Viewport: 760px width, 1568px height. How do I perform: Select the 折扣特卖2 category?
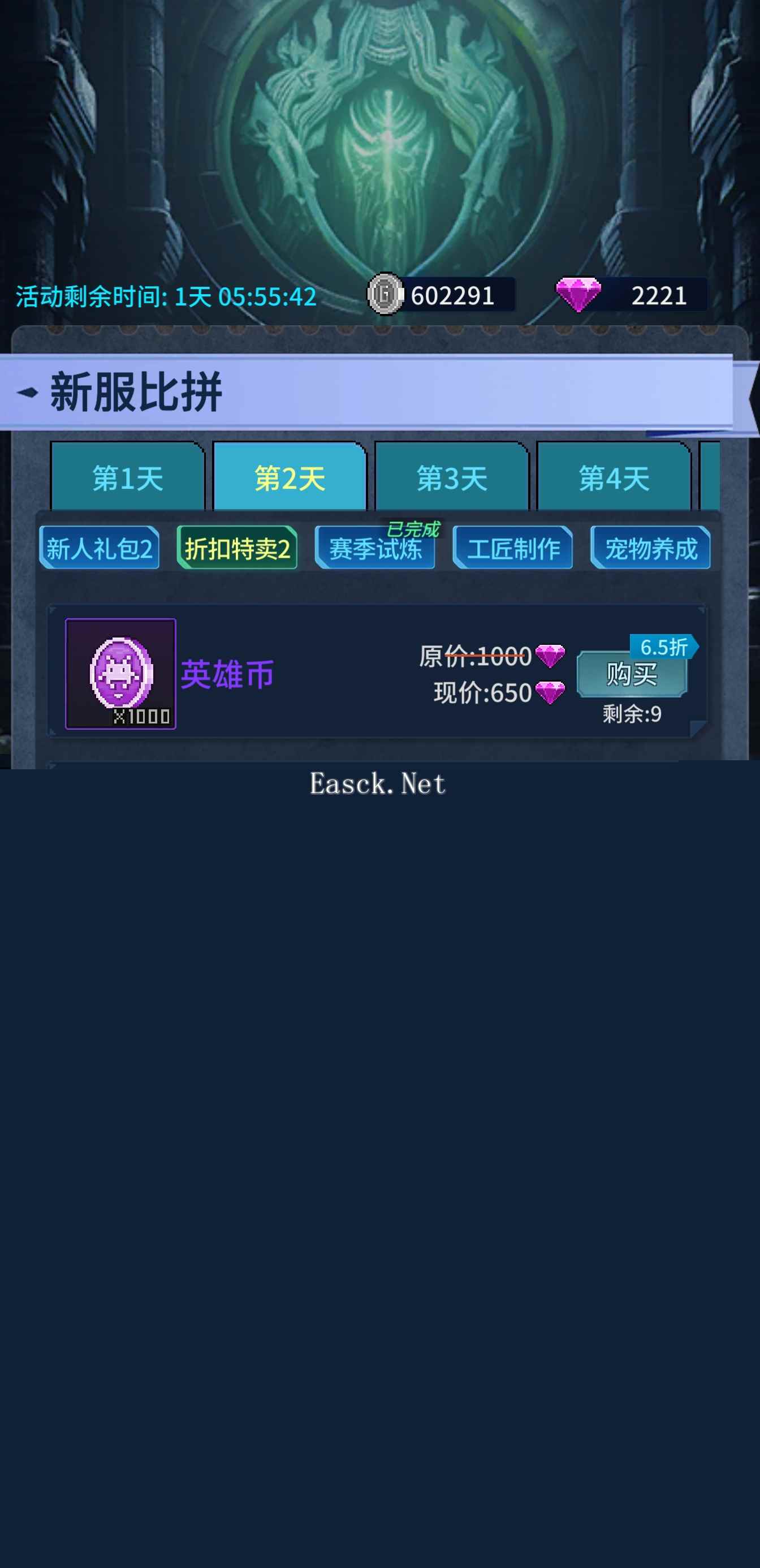coord(237,549)
